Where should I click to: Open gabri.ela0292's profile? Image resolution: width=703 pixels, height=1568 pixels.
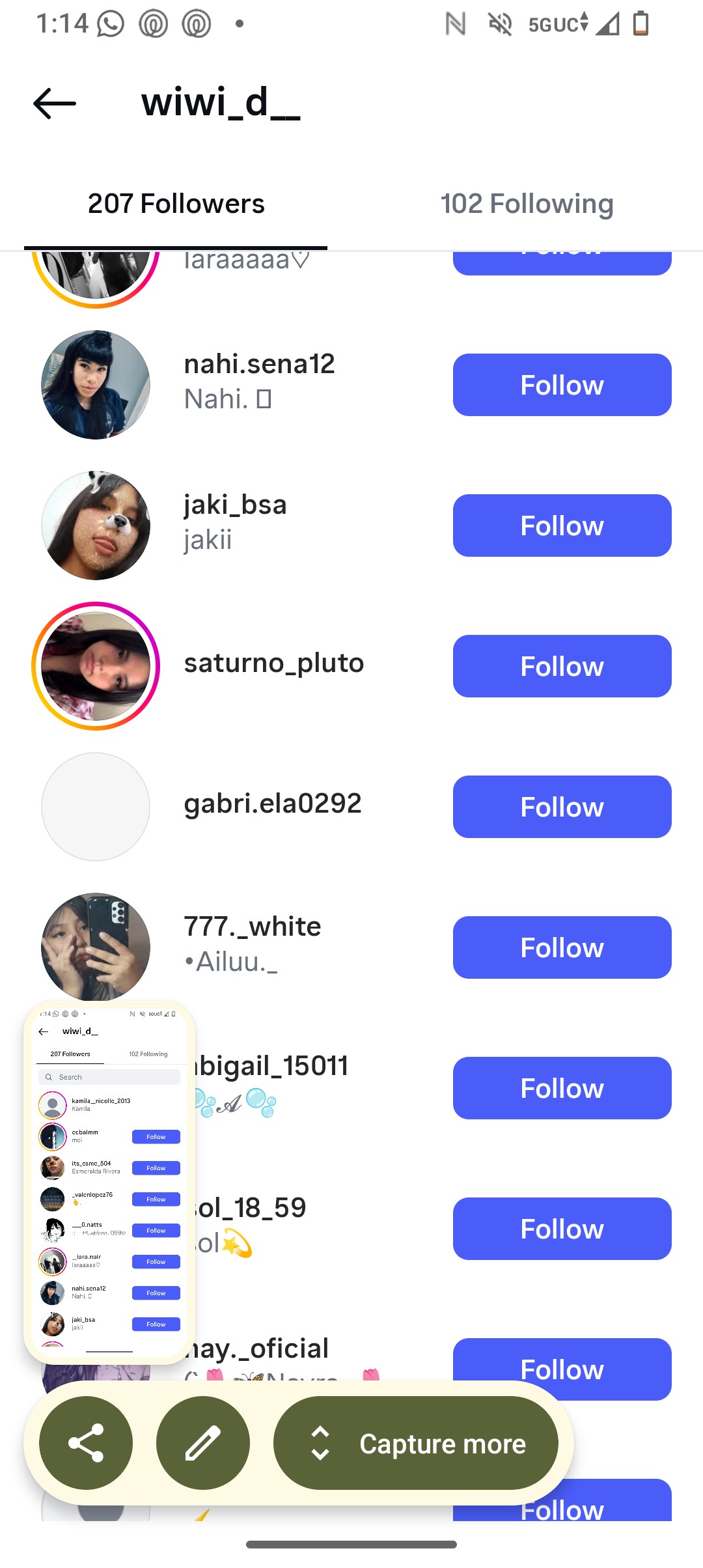(272, 804)
